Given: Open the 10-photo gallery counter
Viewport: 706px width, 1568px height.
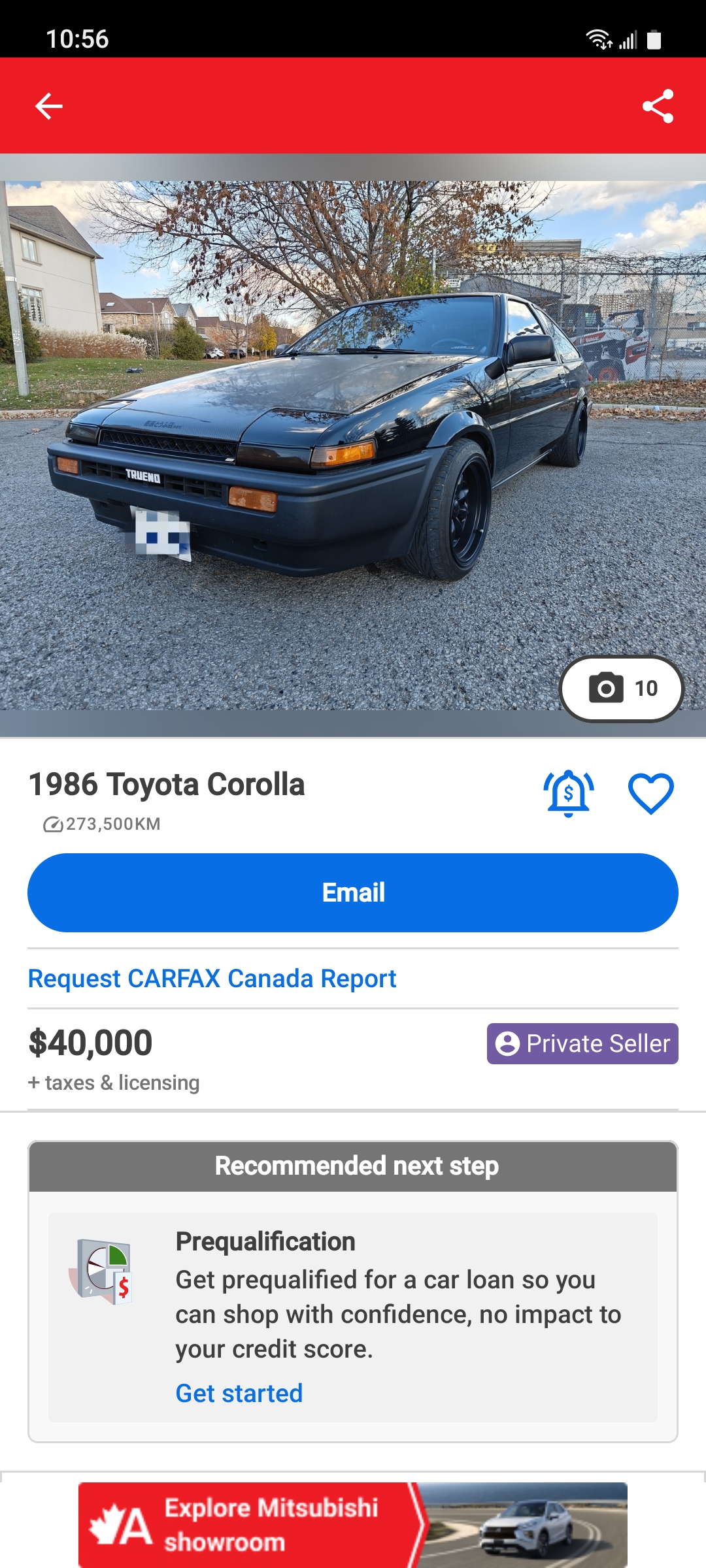Looking at the screenshot, I should (x=622, y=689).
